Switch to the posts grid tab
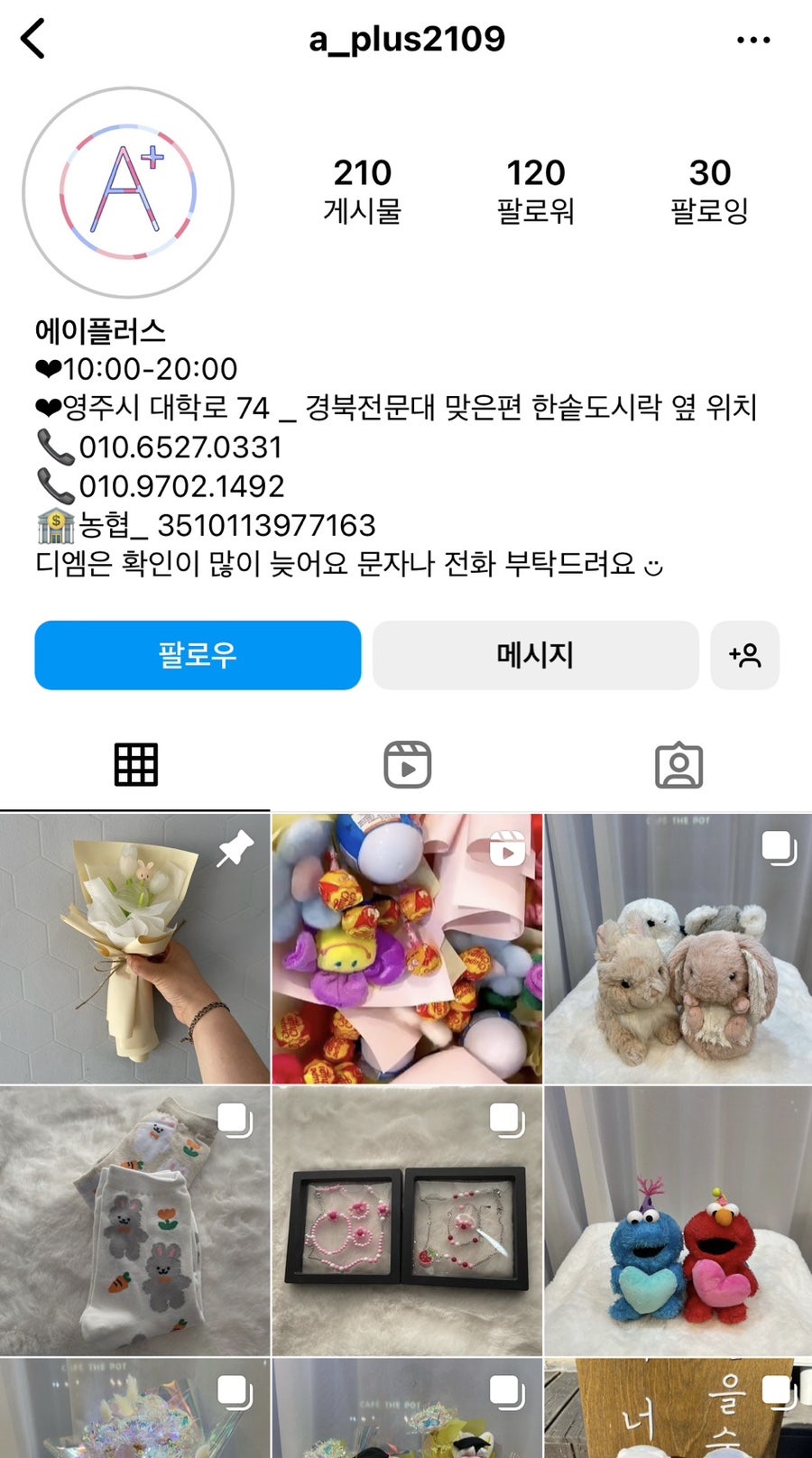This screenshot has height=1458, width=812. (135, 765)
